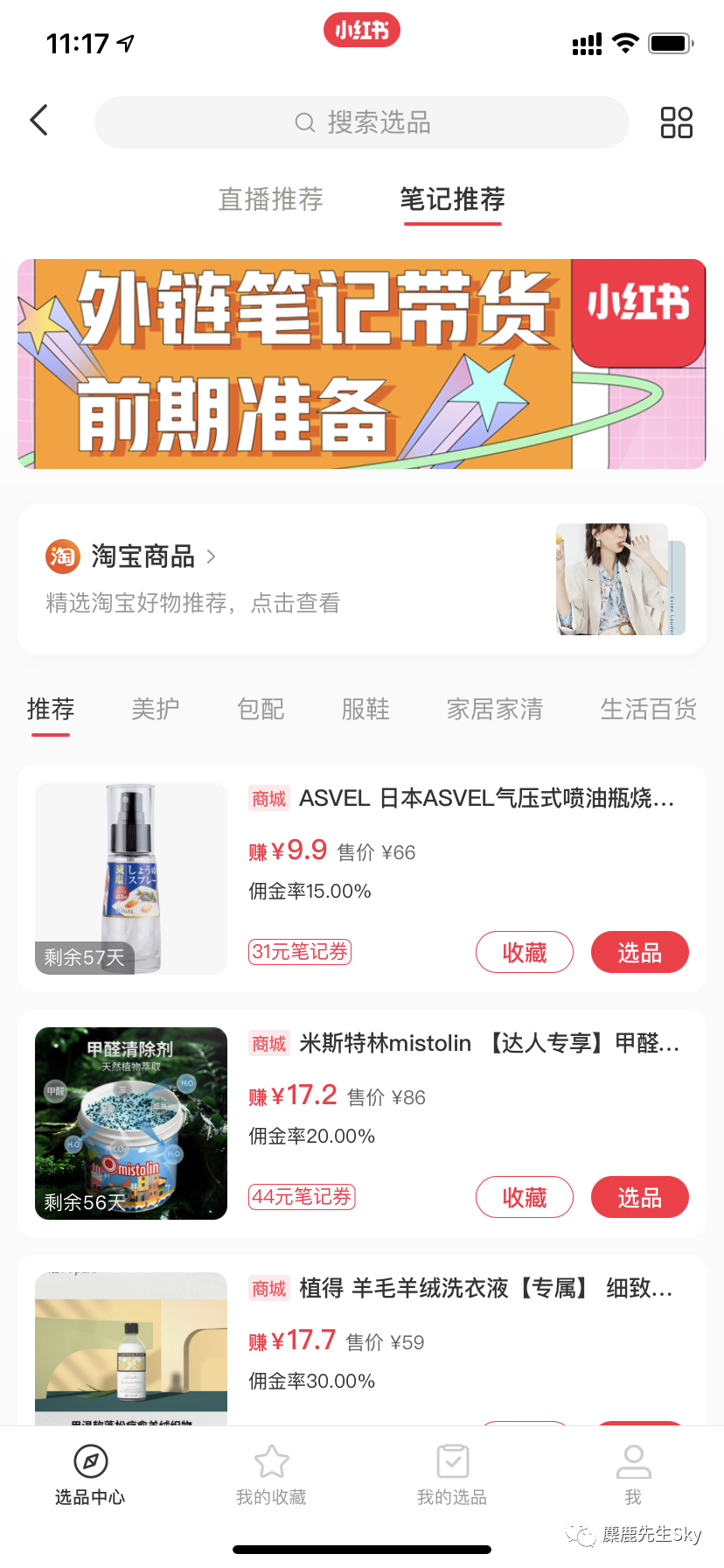The height and width of the screenshot is (1568, 724).
Task: Open the ASVEL spray bottle product thumbnail
Action: [130, 878]
